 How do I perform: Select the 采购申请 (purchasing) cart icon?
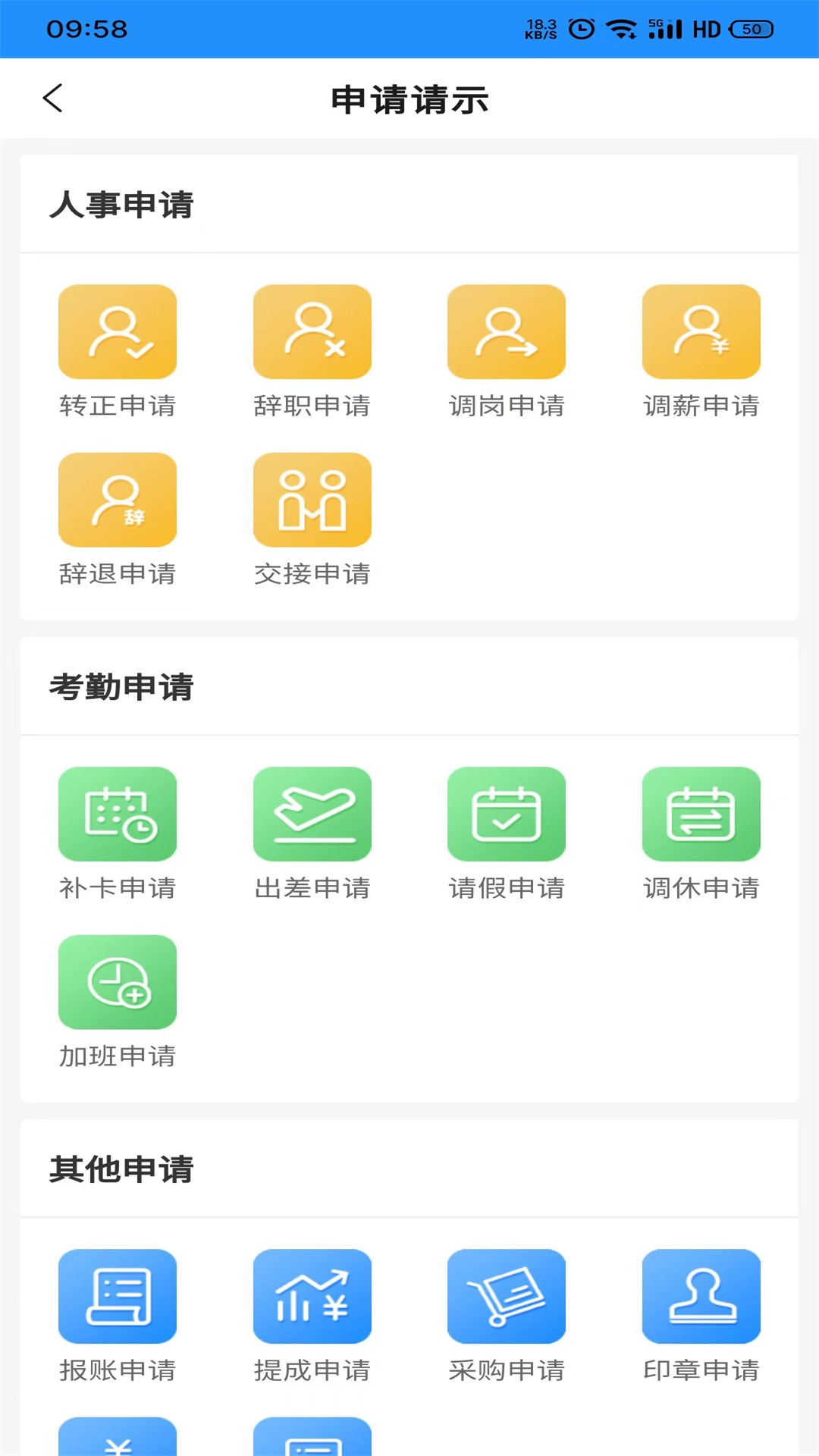pyautogui.click(x=507, y=1295)
